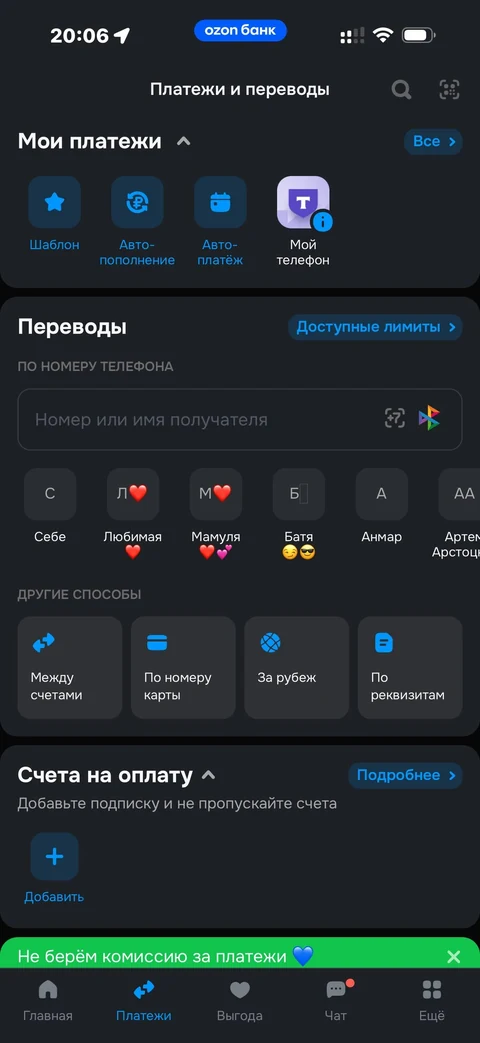Open the Чат tab
480x1043 pixels.
coord(336,1001)
